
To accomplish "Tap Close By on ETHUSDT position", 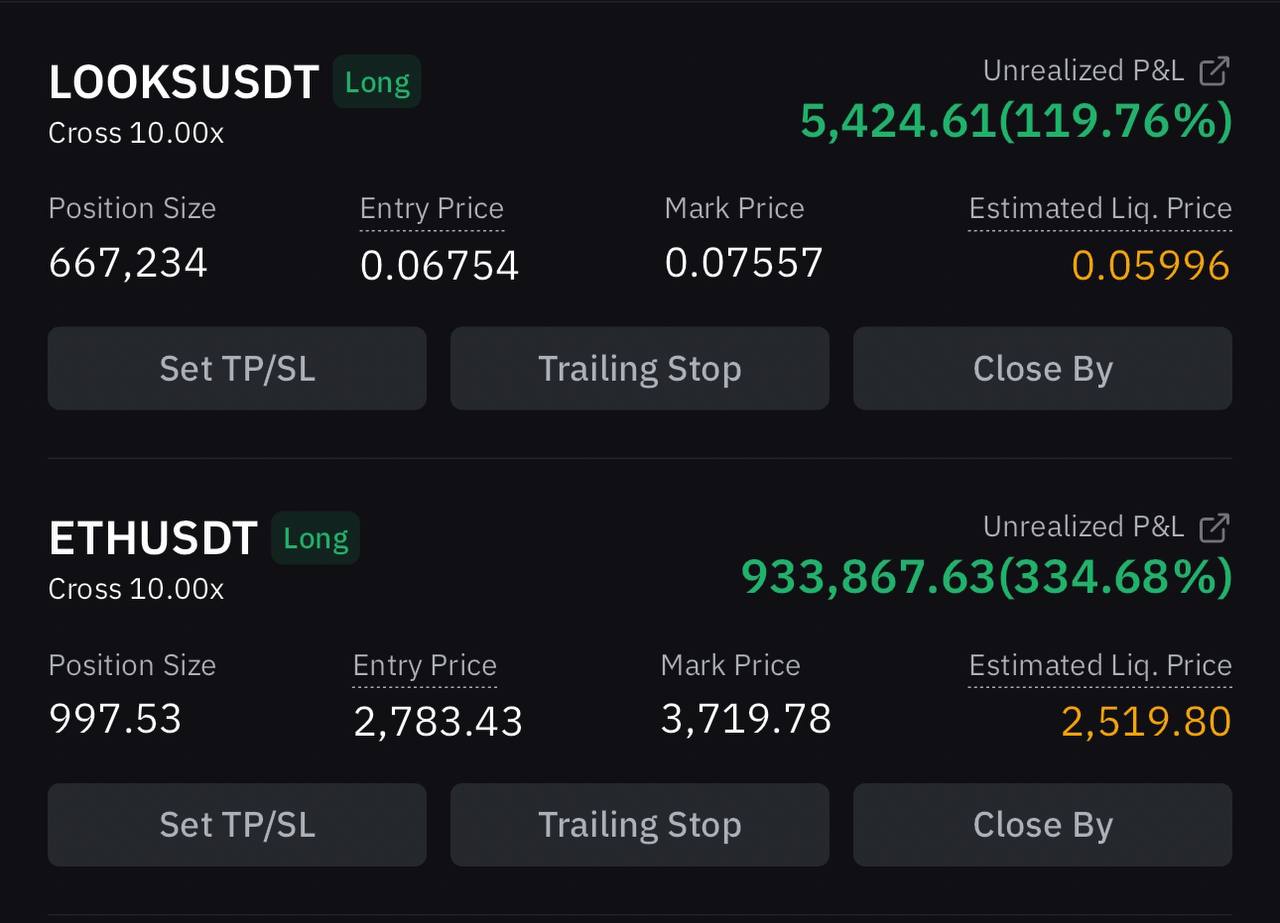I will [1042, 825].
